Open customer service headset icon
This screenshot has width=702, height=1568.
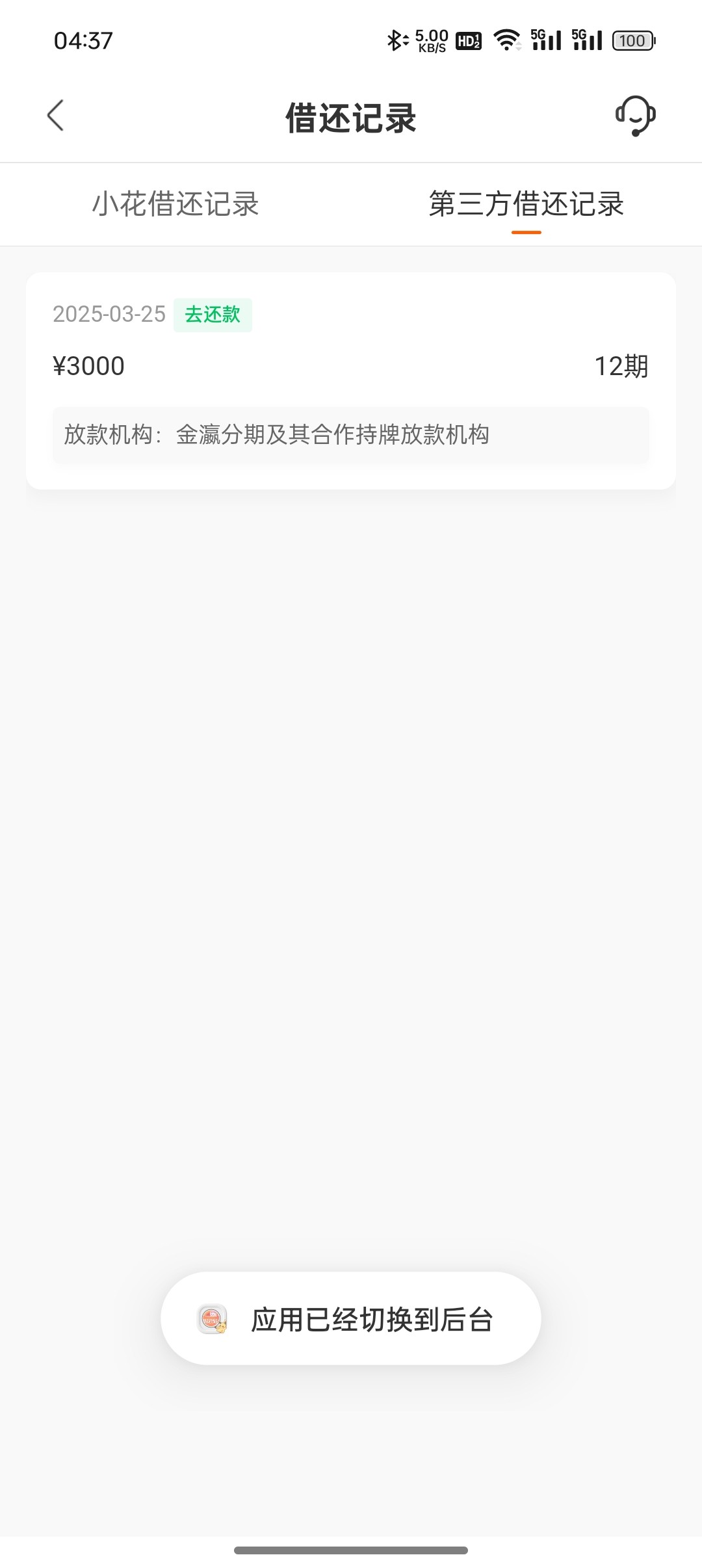pos(635,116)
